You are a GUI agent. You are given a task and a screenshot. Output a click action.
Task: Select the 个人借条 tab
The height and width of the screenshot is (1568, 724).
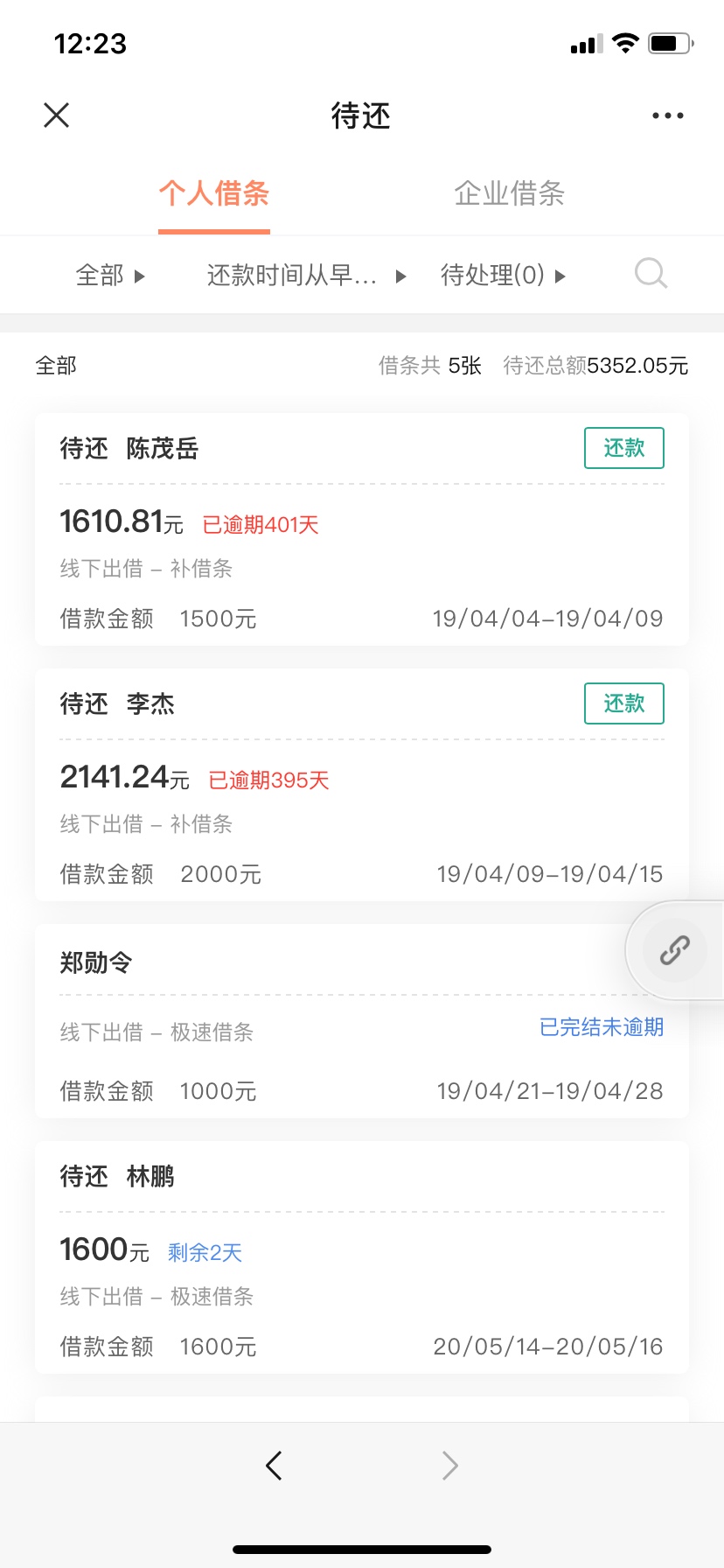214,193
